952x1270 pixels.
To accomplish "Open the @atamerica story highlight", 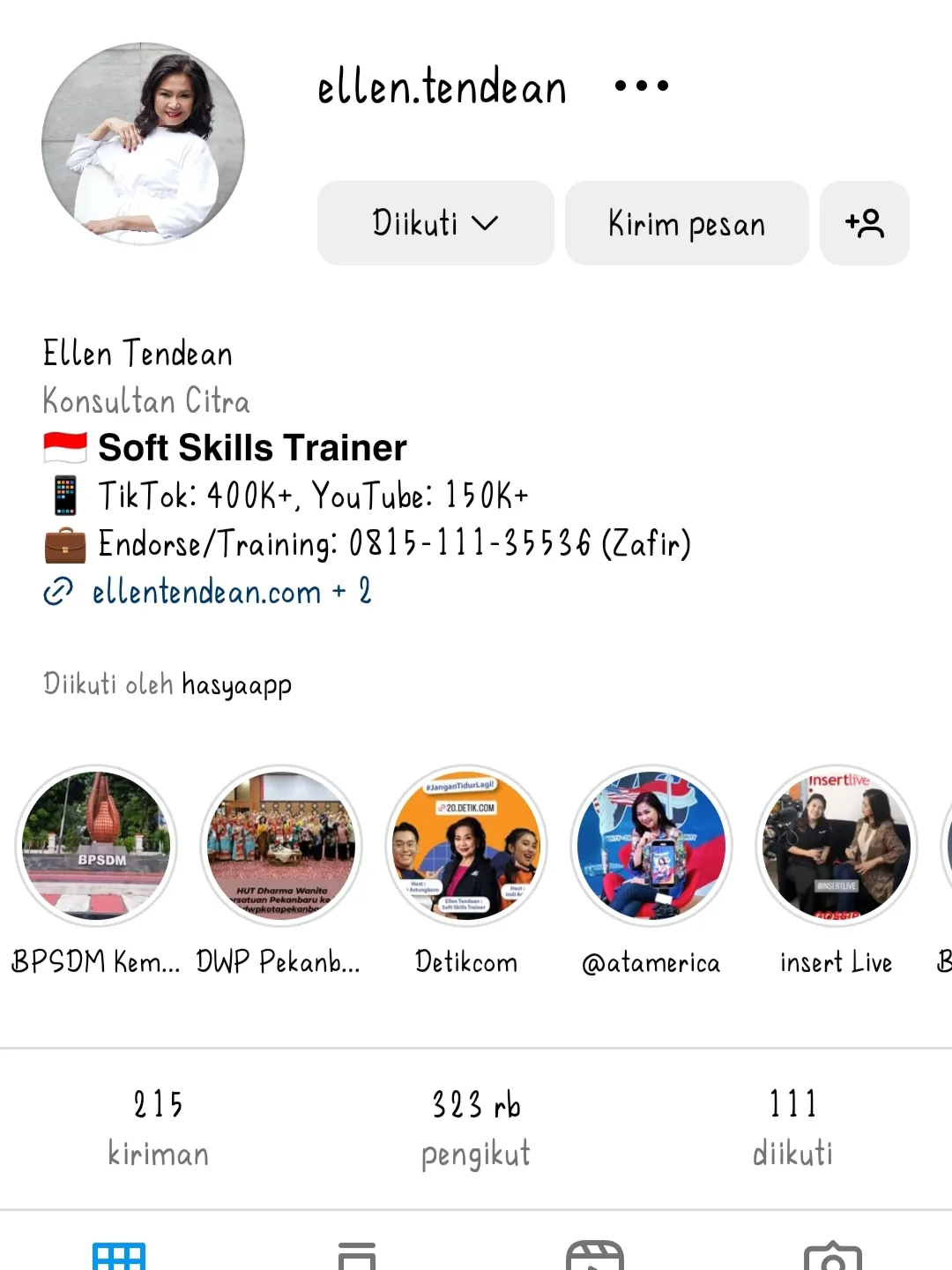I will coord(651,845).
